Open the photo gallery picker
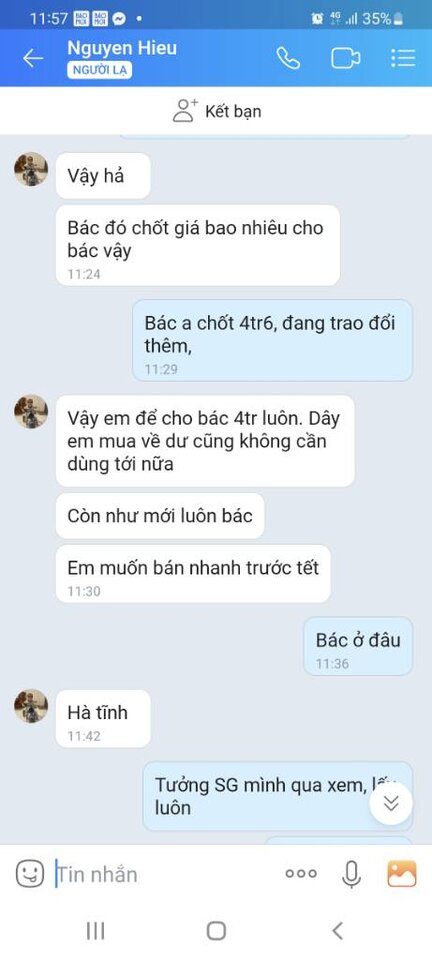 (x=402, y=874)
